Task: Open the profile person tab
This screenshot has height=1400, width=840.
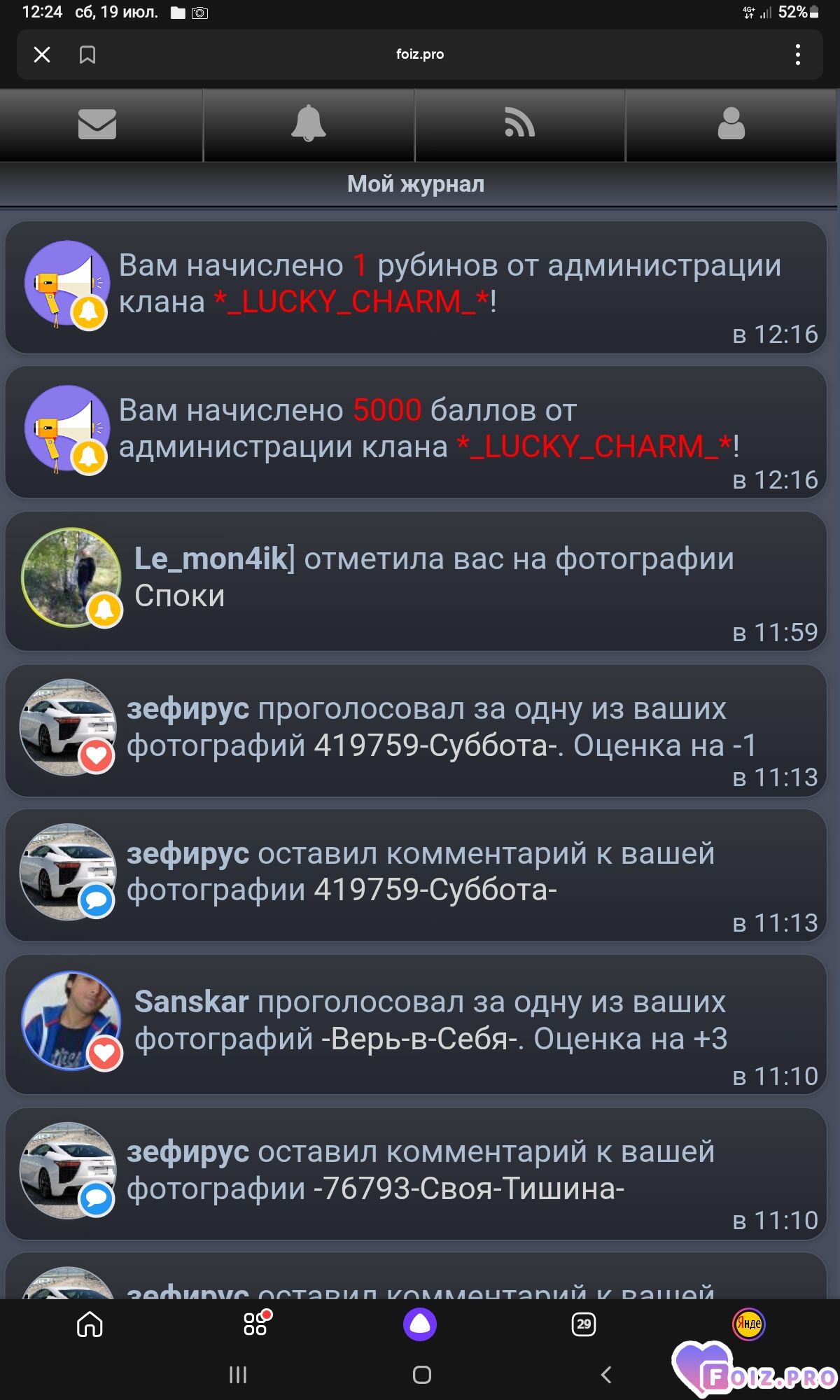Action: (731, 125)
